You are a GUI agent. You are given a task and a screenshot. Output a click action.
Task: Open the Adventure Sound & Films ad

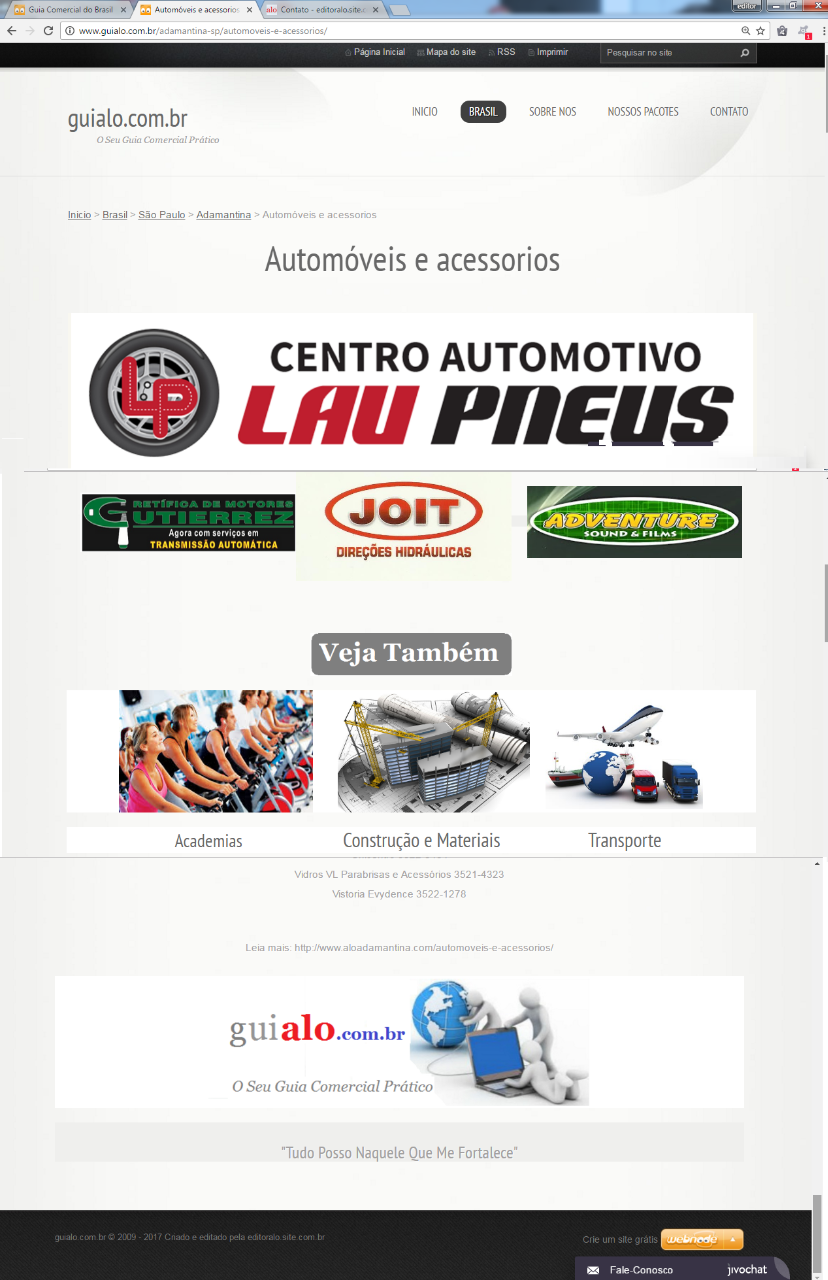point(634,522)
